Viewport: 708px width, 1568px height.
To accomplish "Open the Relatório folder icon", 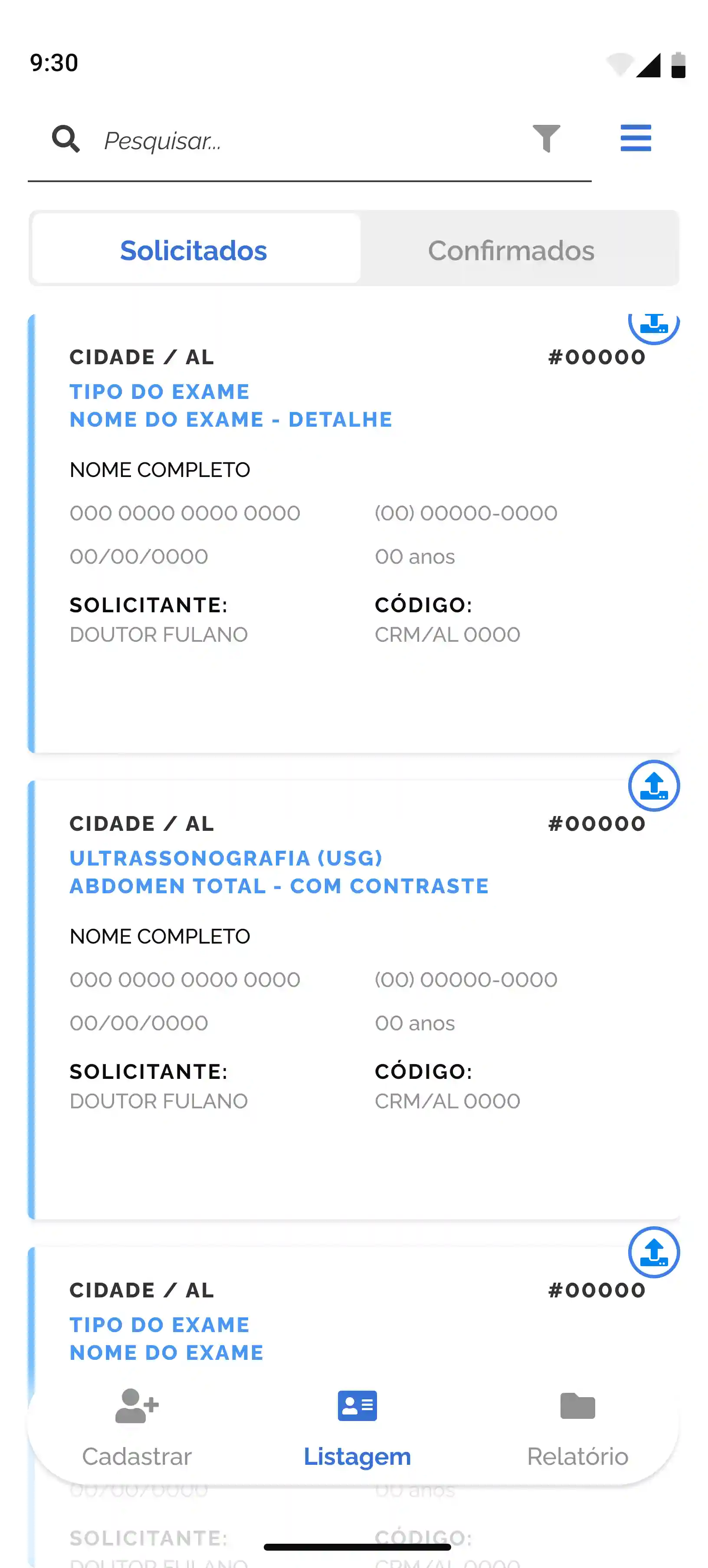I will tap(577, 1407).
